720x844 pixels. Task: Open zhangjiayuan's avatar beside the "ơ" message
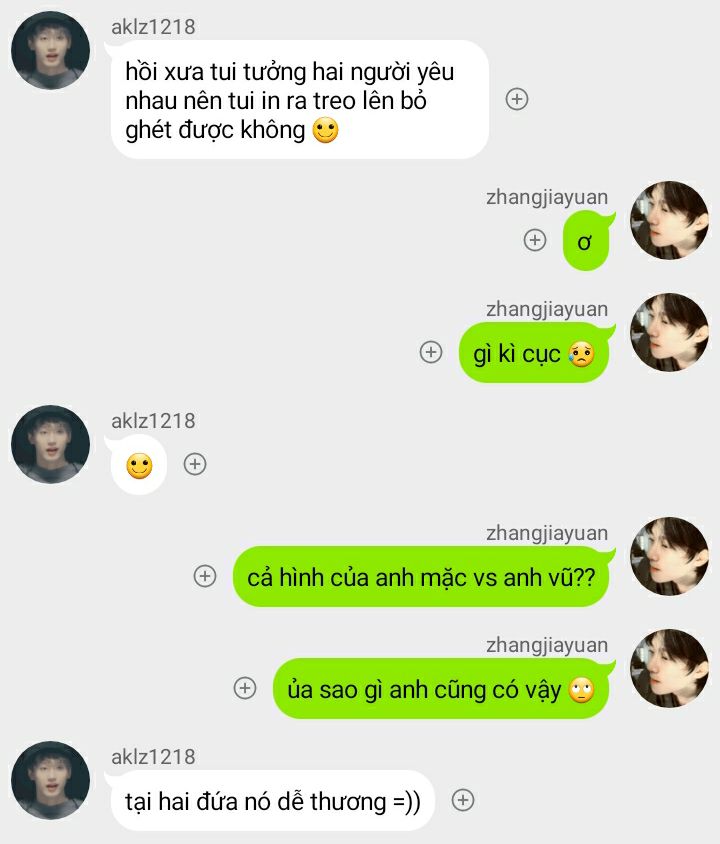click(669, 221)
